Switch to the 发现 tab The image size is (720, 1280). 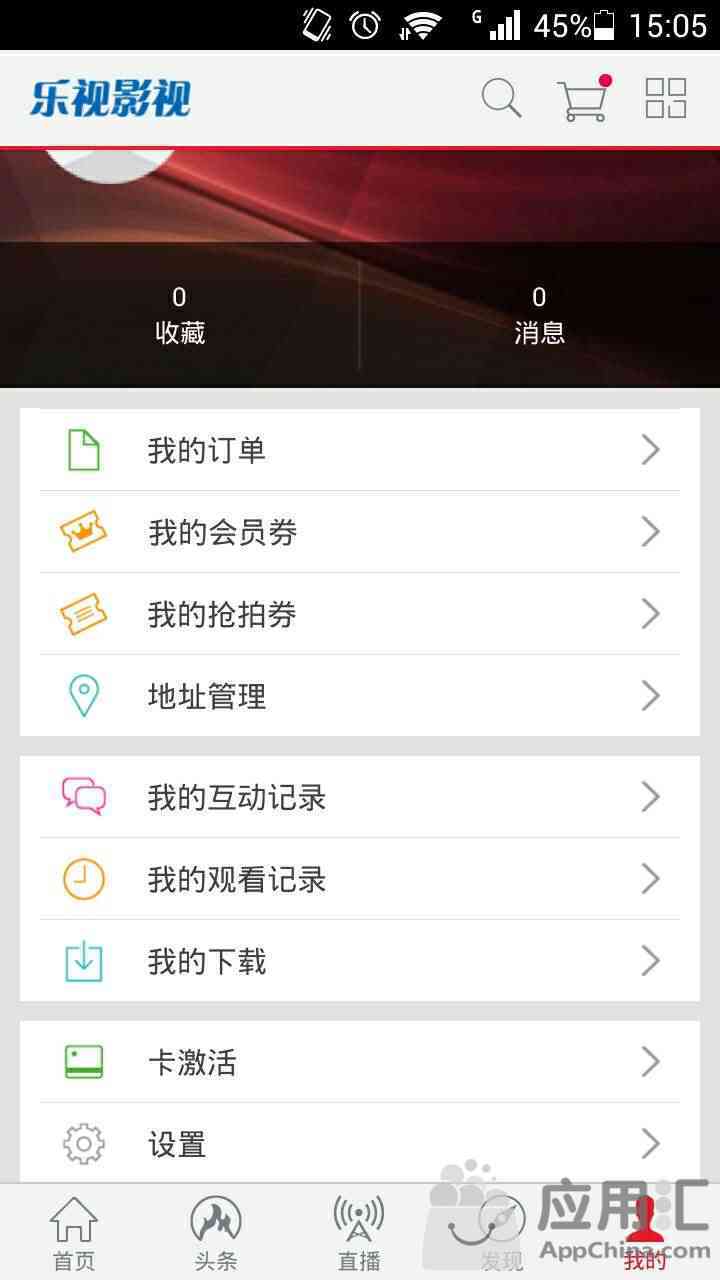[x=502, y=1233]
